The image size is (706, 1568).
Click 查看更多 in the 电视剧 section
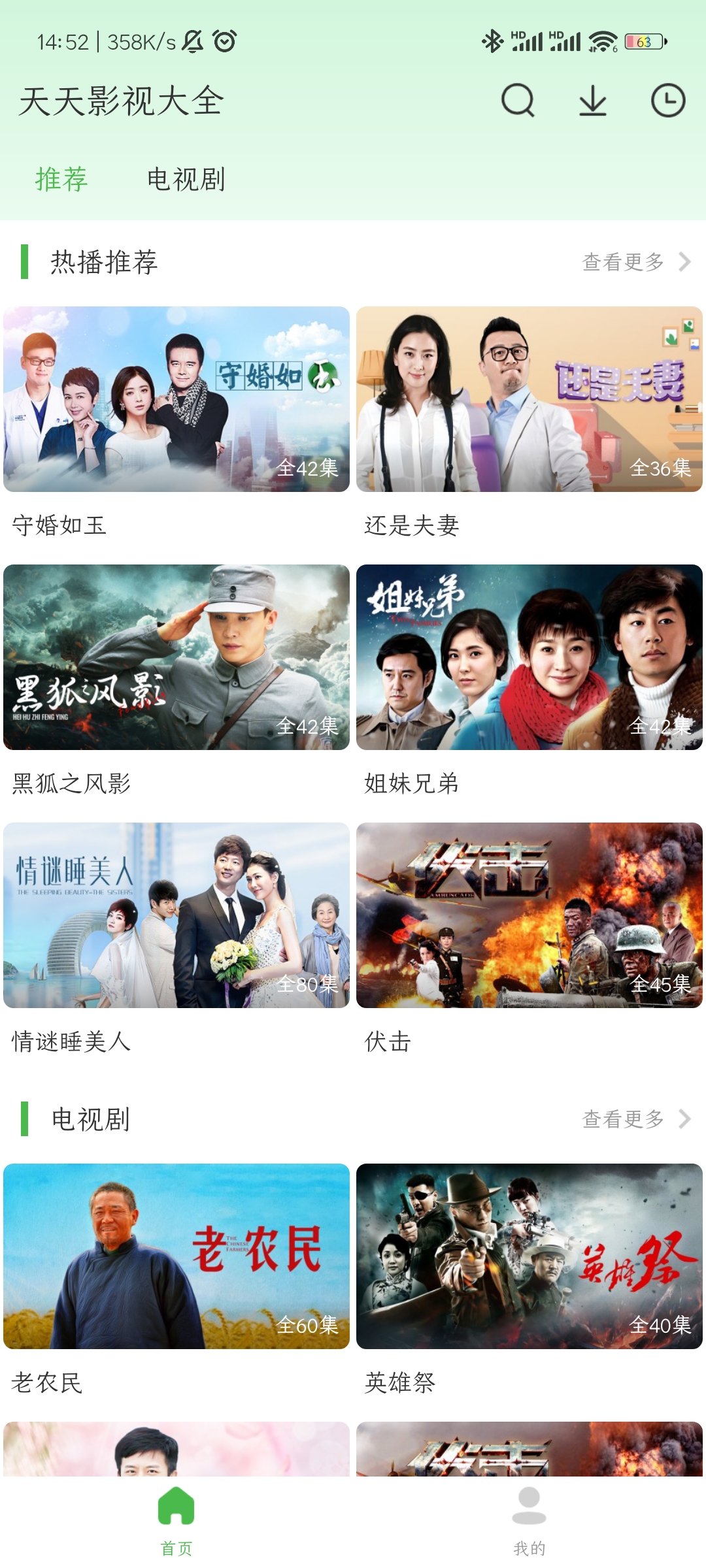622,1119
